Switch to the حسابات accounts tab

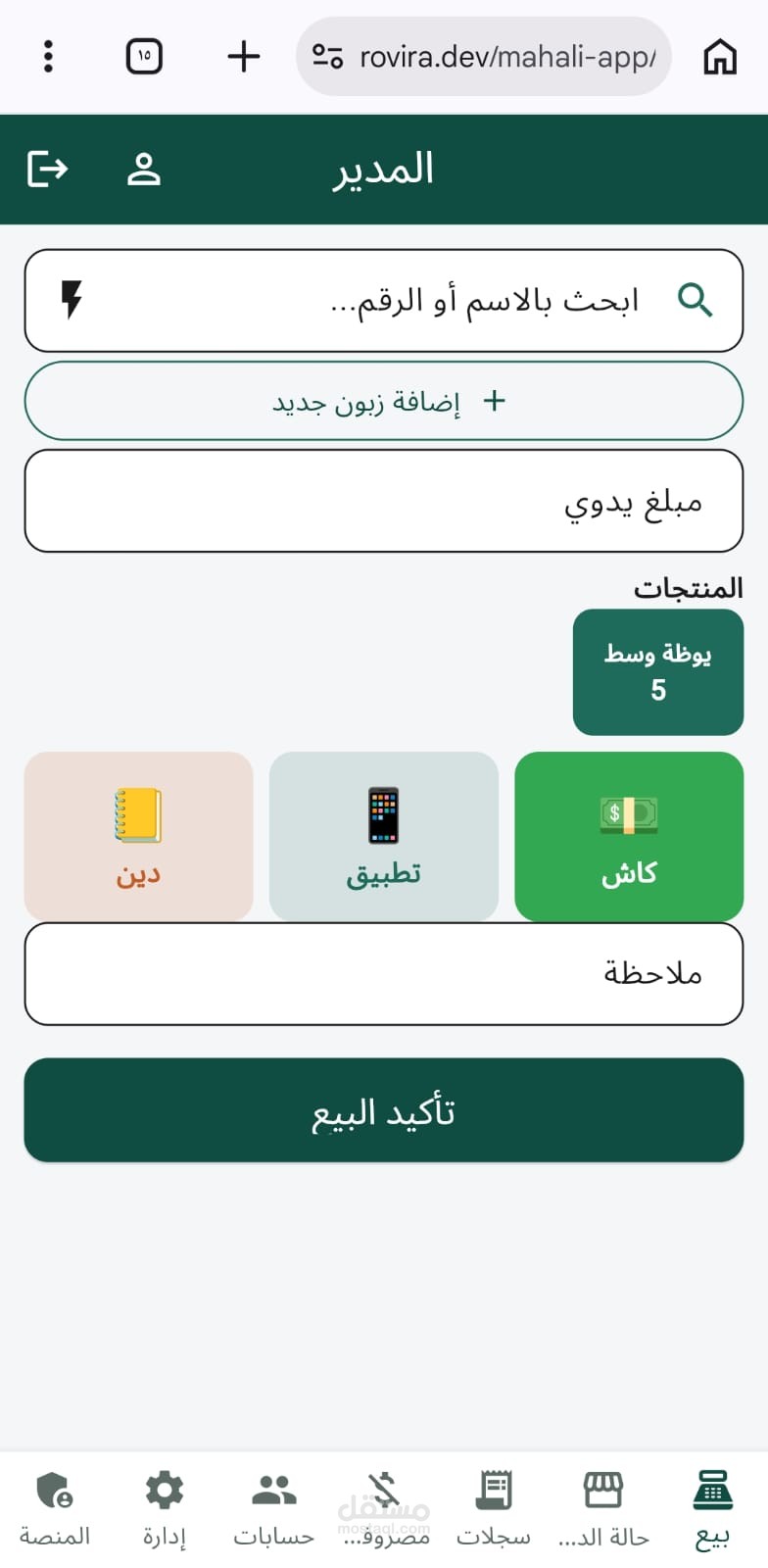click(x=274, y=1509)
